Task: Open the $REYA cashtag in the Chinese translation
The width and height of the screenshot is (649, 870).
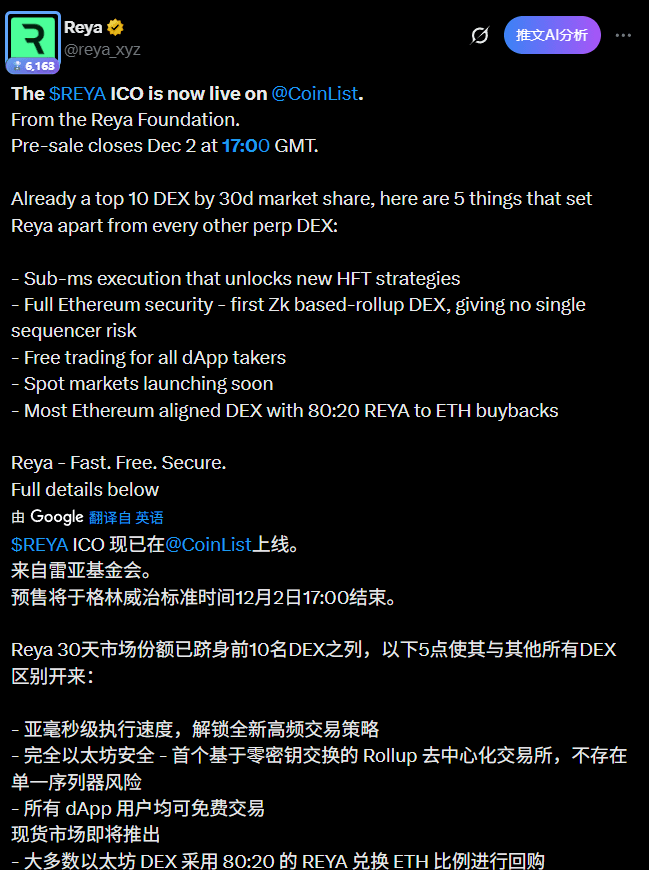Action: [x=40, y=545]
